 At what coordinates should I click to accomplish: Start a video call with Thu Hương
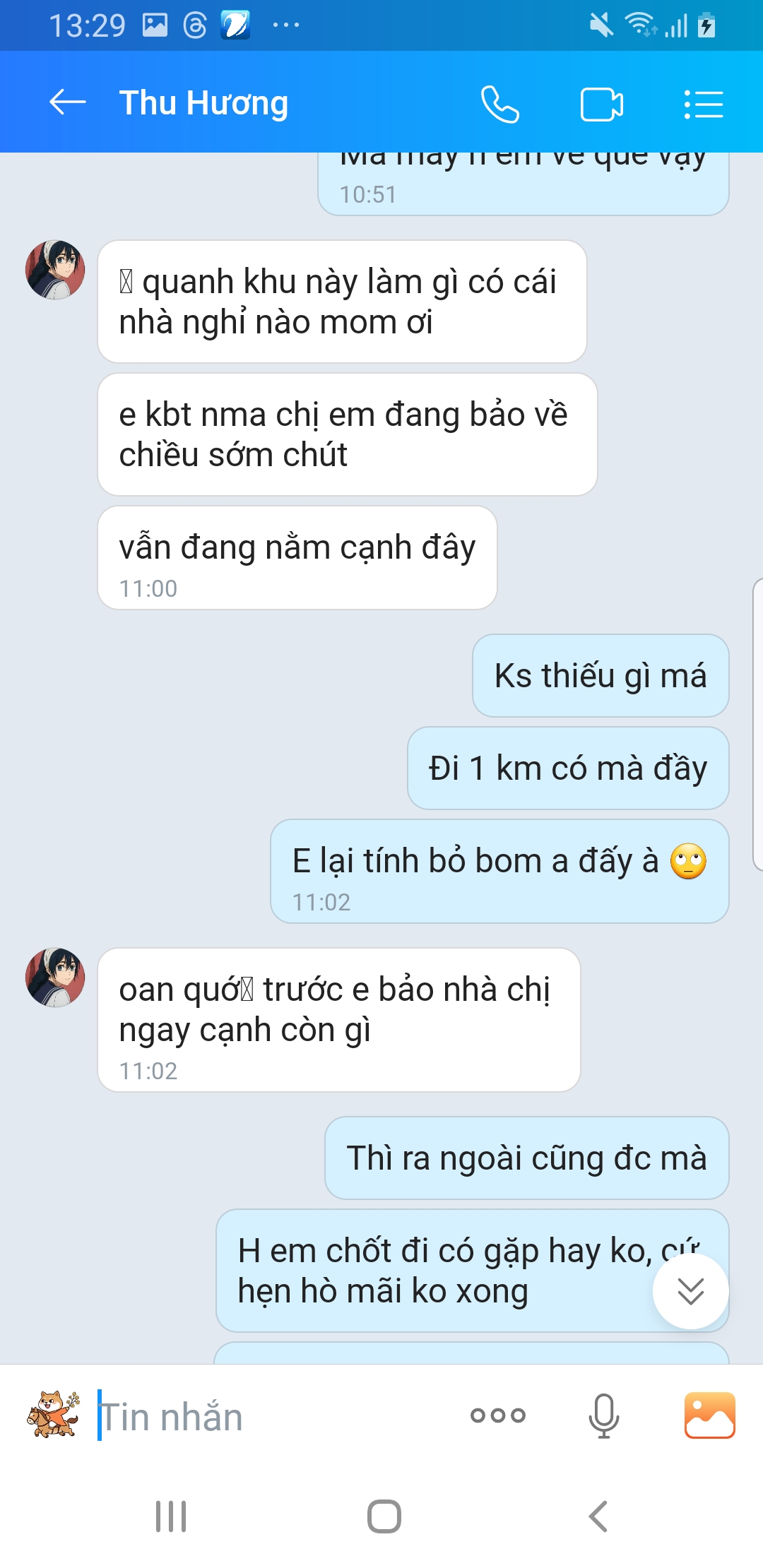click(601, 105)
